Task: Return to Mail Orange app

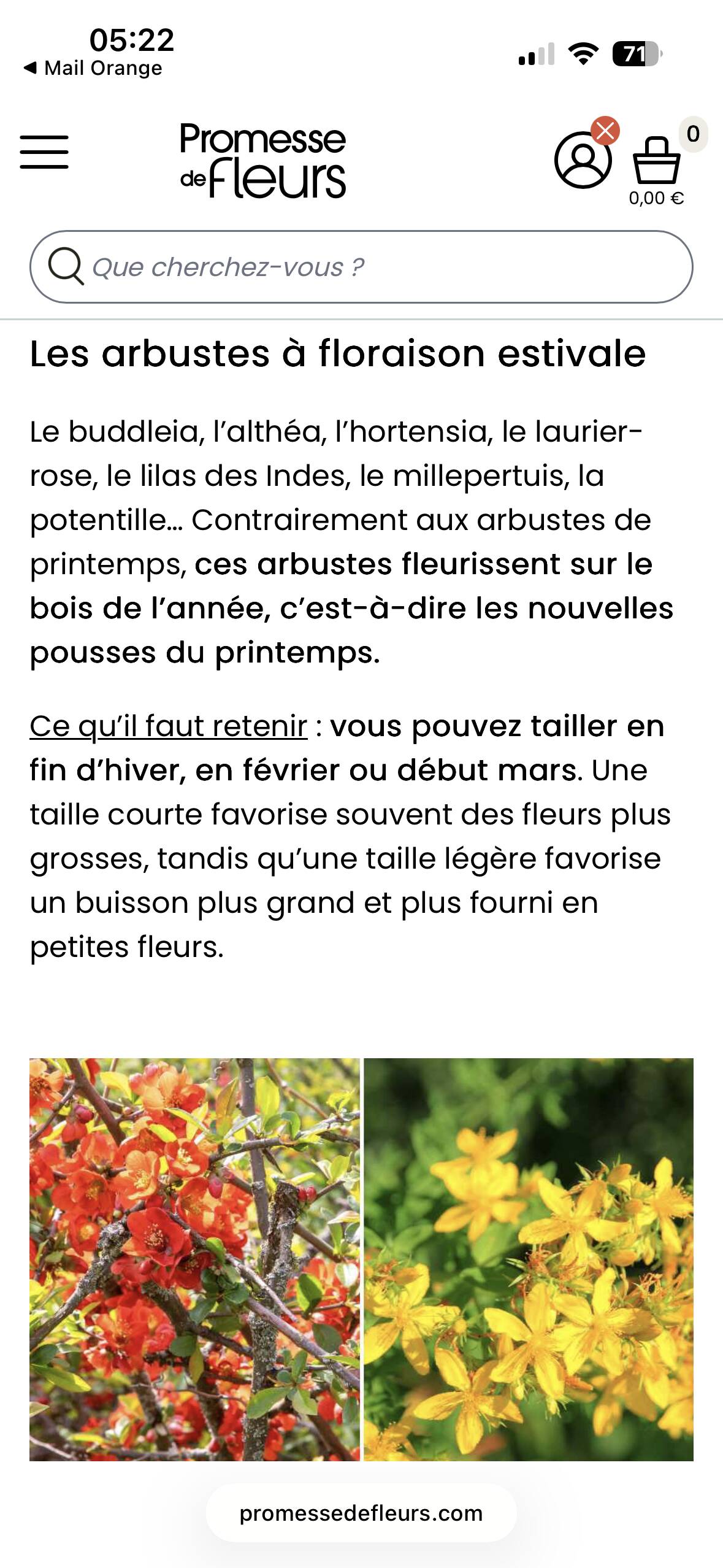Action: point(93,68)
